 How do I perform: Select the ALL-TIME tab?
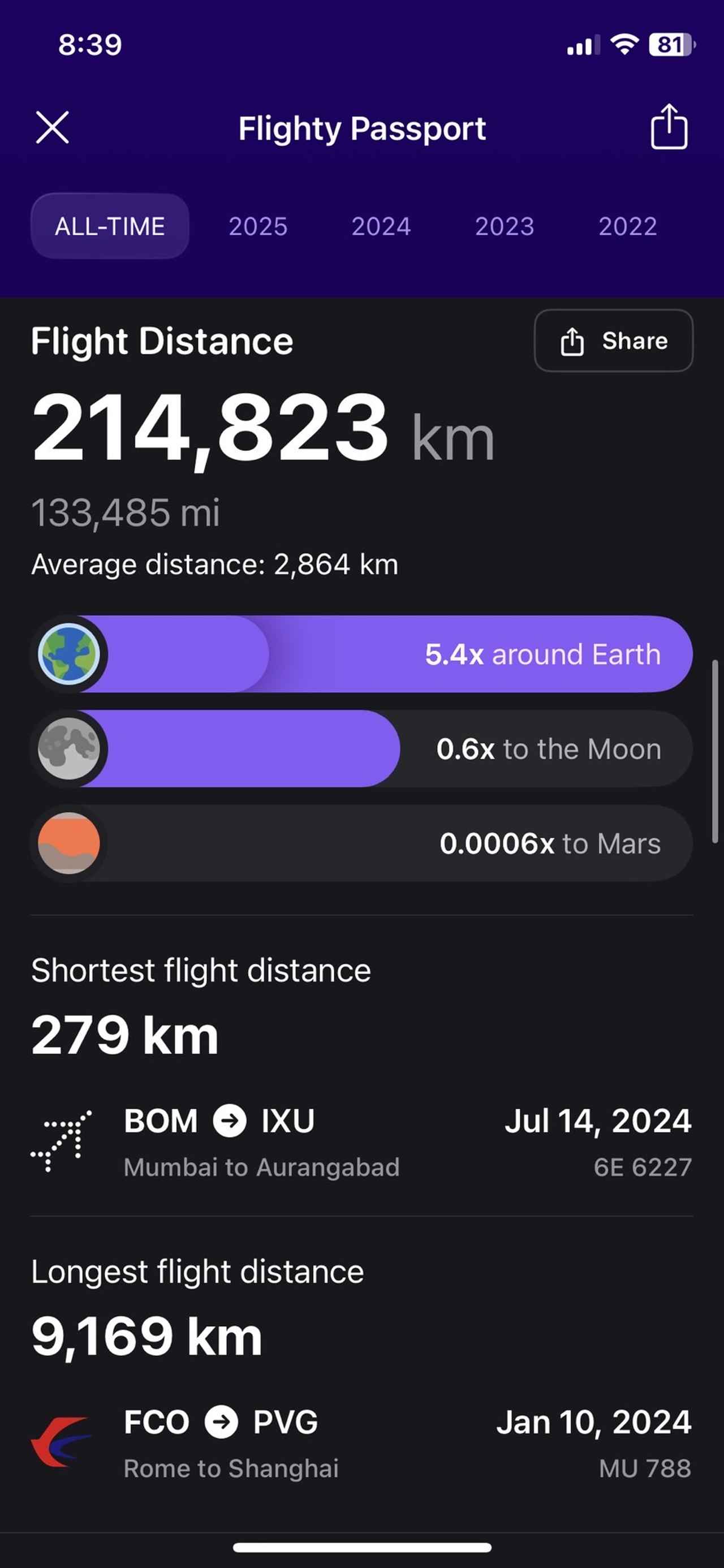click(x=110, y=226)
